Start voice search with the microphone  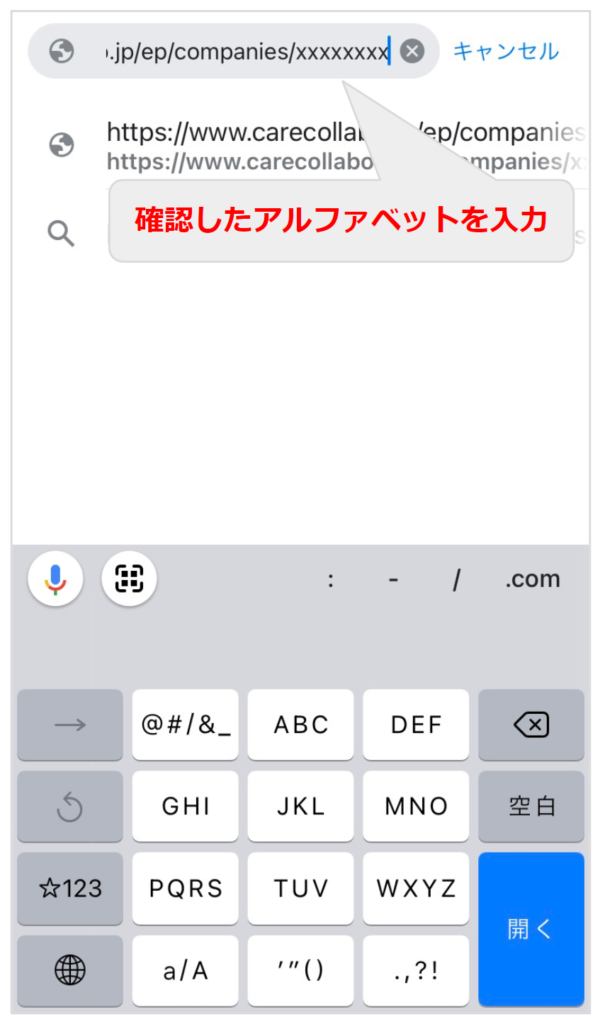tap(55, 579)
